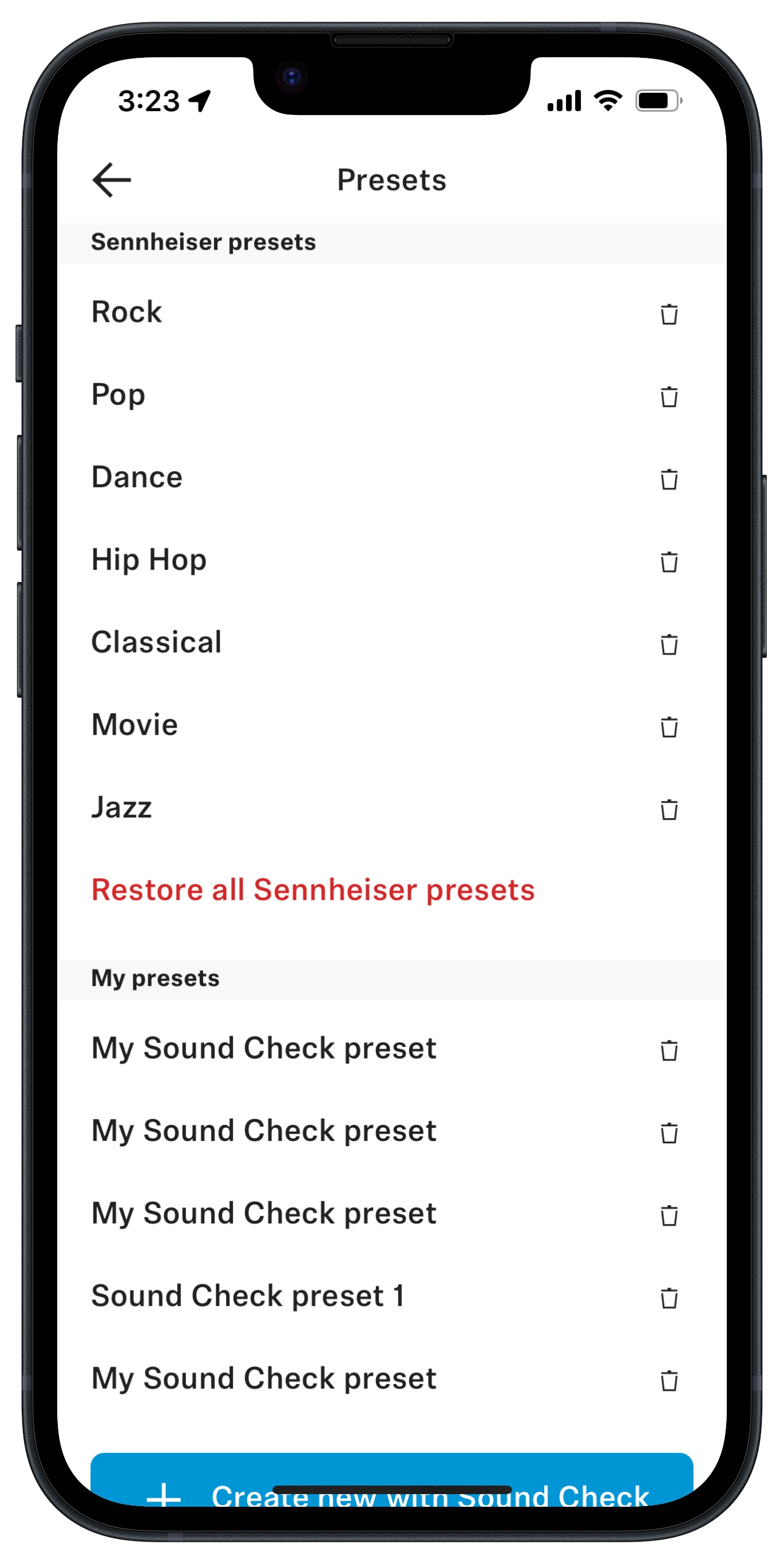Delete Sound Check preset 1
Screen dimensions: 784x1564
click(669, 1297)
